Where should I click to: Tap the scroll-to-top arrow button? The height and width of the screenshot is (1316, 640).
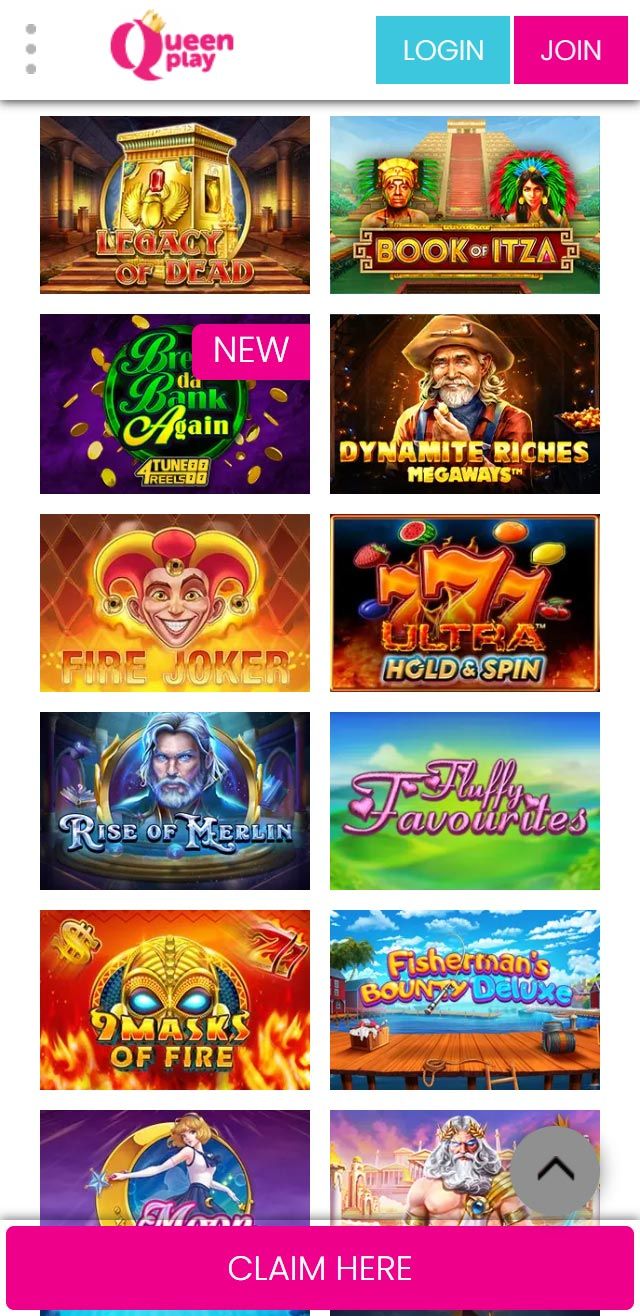[x=555, y=1171]
